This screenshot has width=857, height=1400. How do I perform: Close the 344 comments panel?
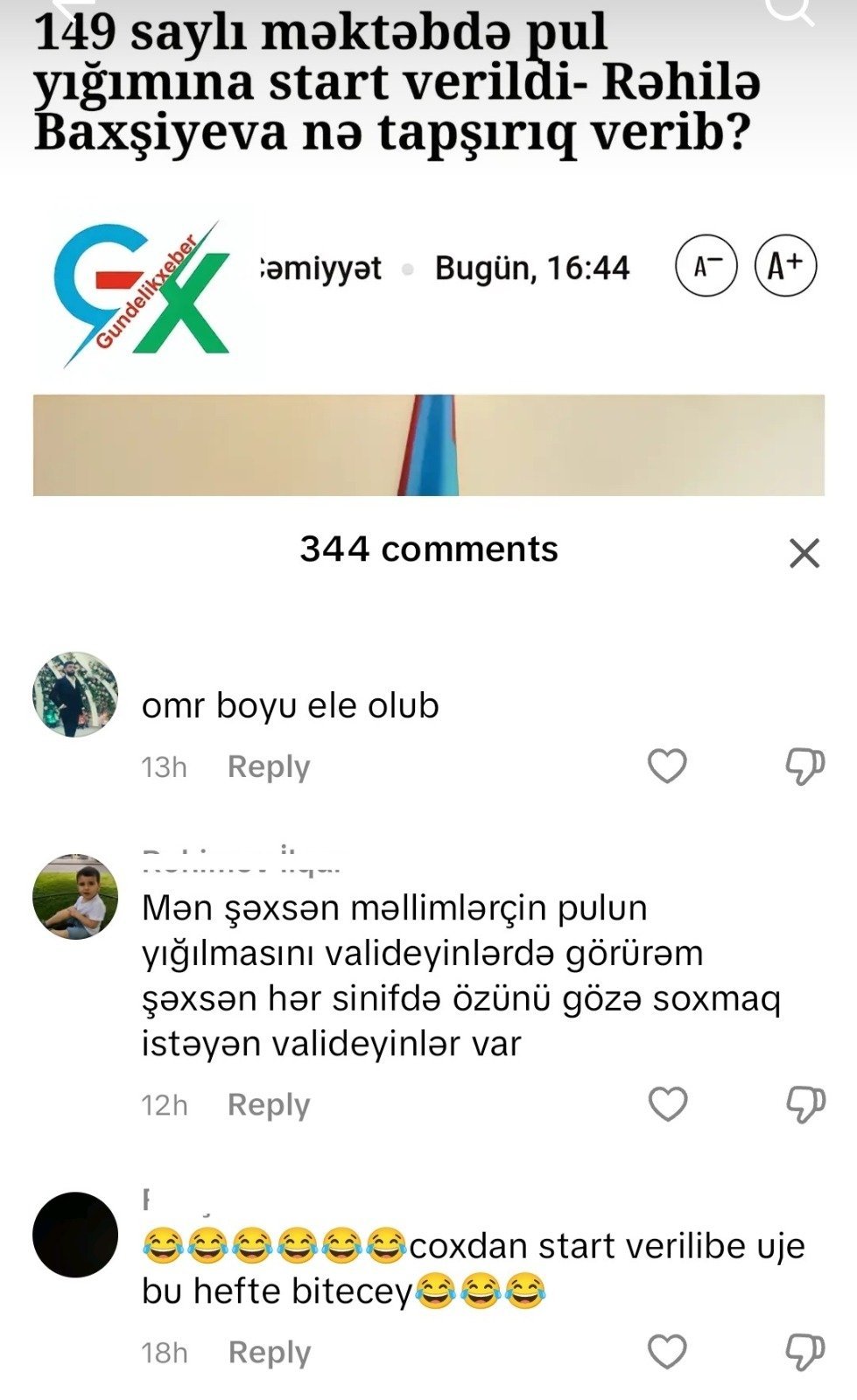(804, 553)
